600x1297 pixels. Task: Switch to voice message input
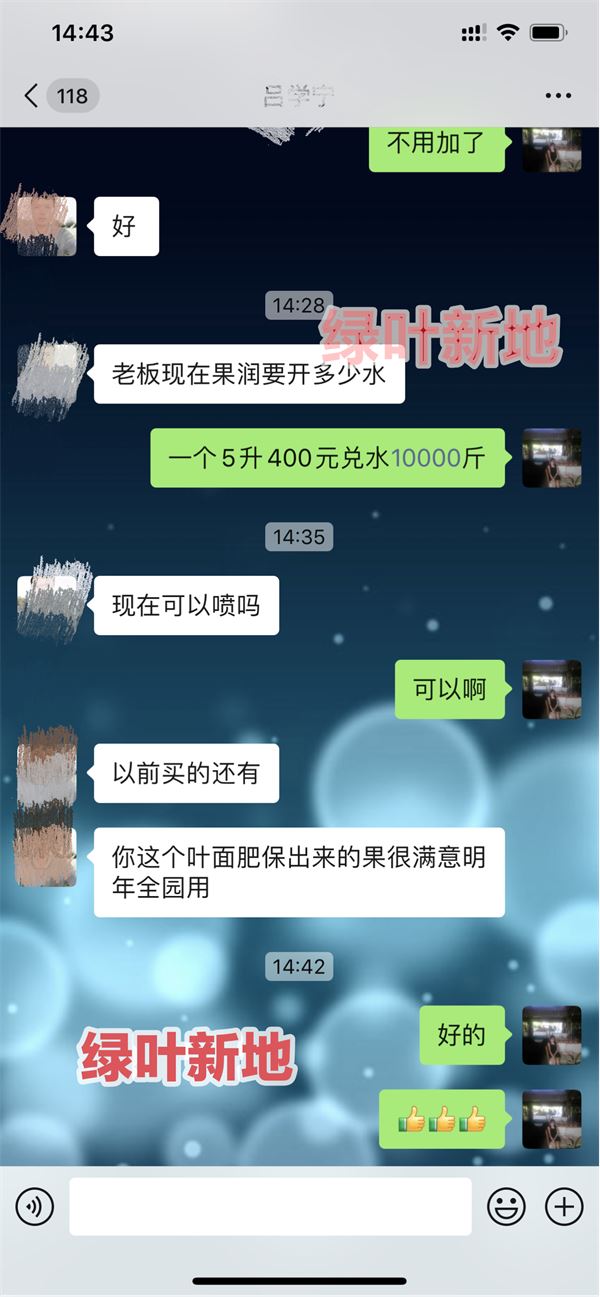click(x=35, y=1207)
